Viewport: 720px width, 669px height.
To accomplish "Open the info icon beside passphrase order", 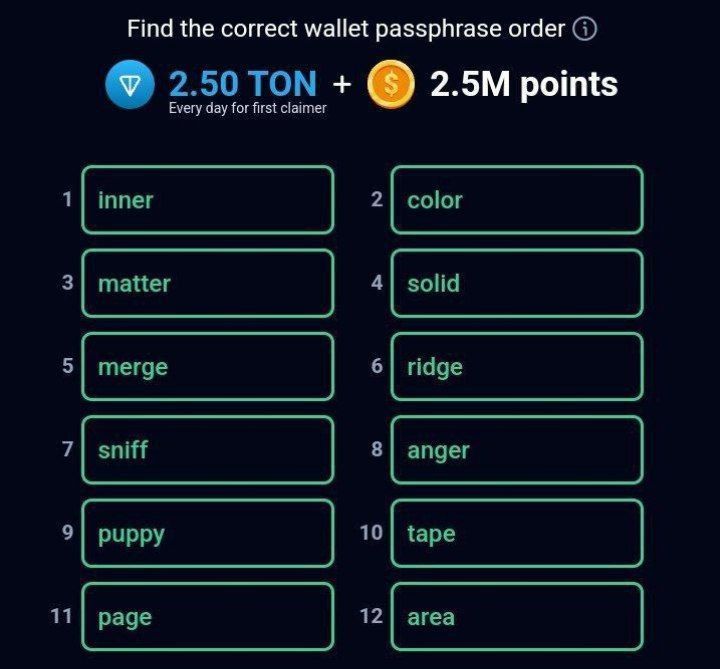I will point(585,29).
